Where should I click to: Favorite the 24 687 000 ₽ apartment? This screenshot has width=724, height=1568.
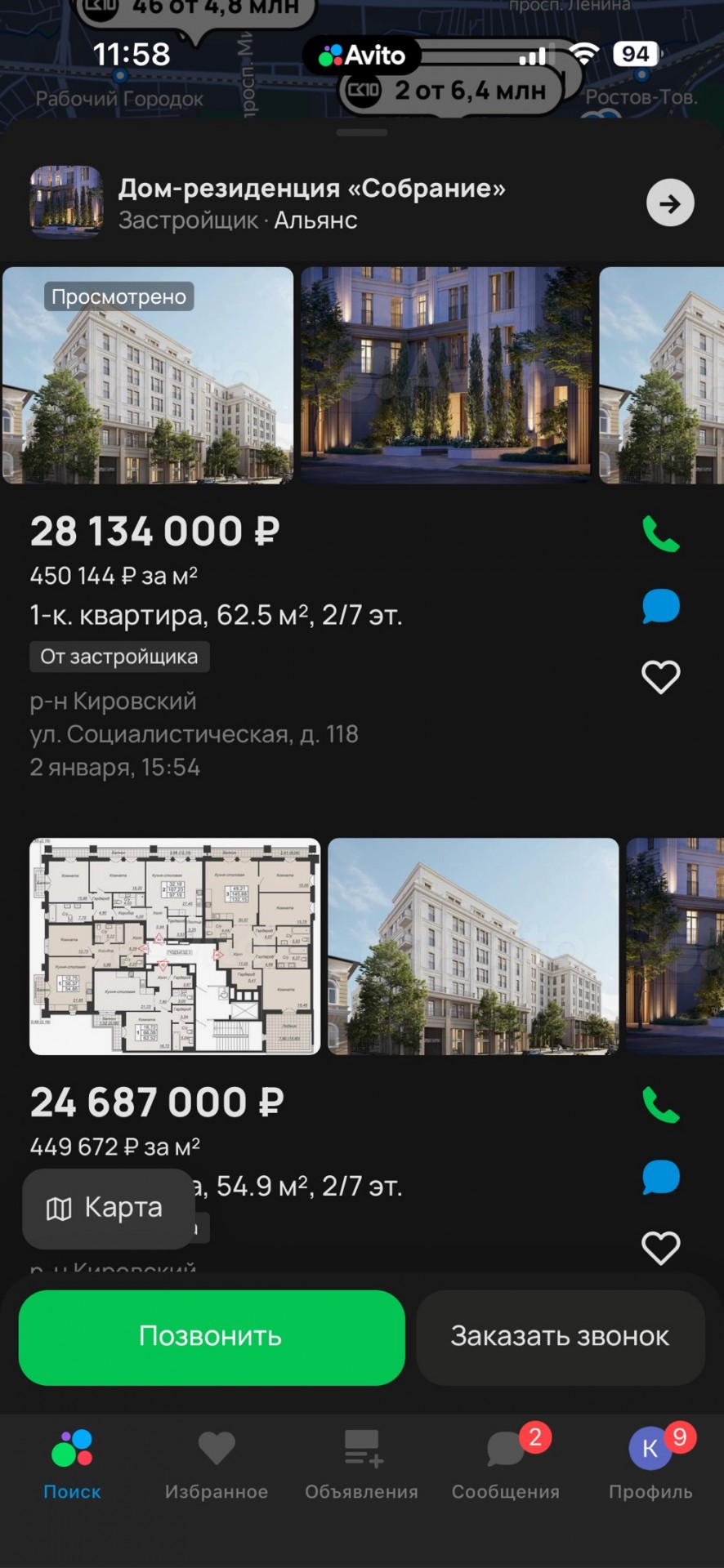pos(660,1248)
